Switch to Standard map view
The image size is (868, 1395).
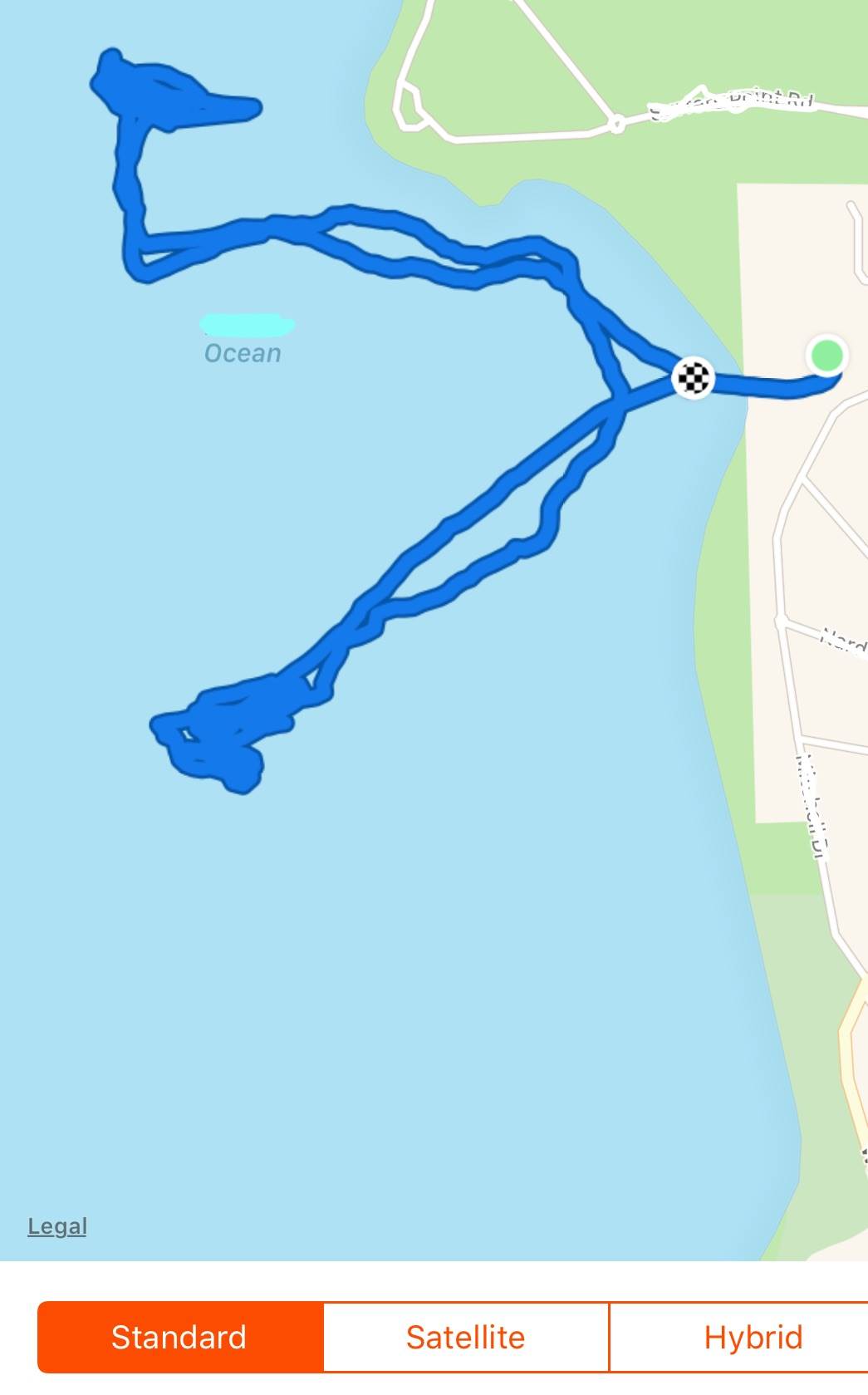pyautogui.click(x=179, y=1337)
